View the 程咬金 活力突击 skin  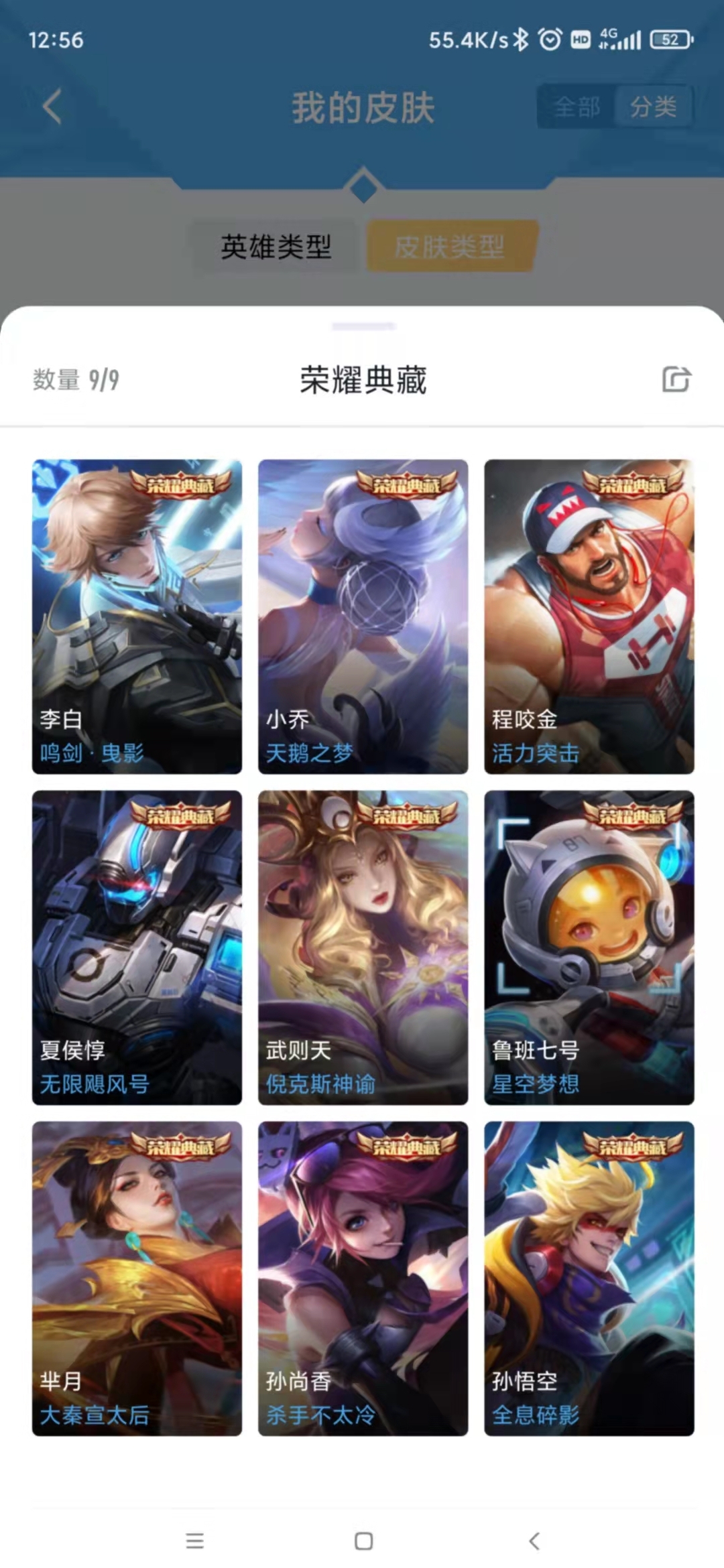click(x=589, y=616)
